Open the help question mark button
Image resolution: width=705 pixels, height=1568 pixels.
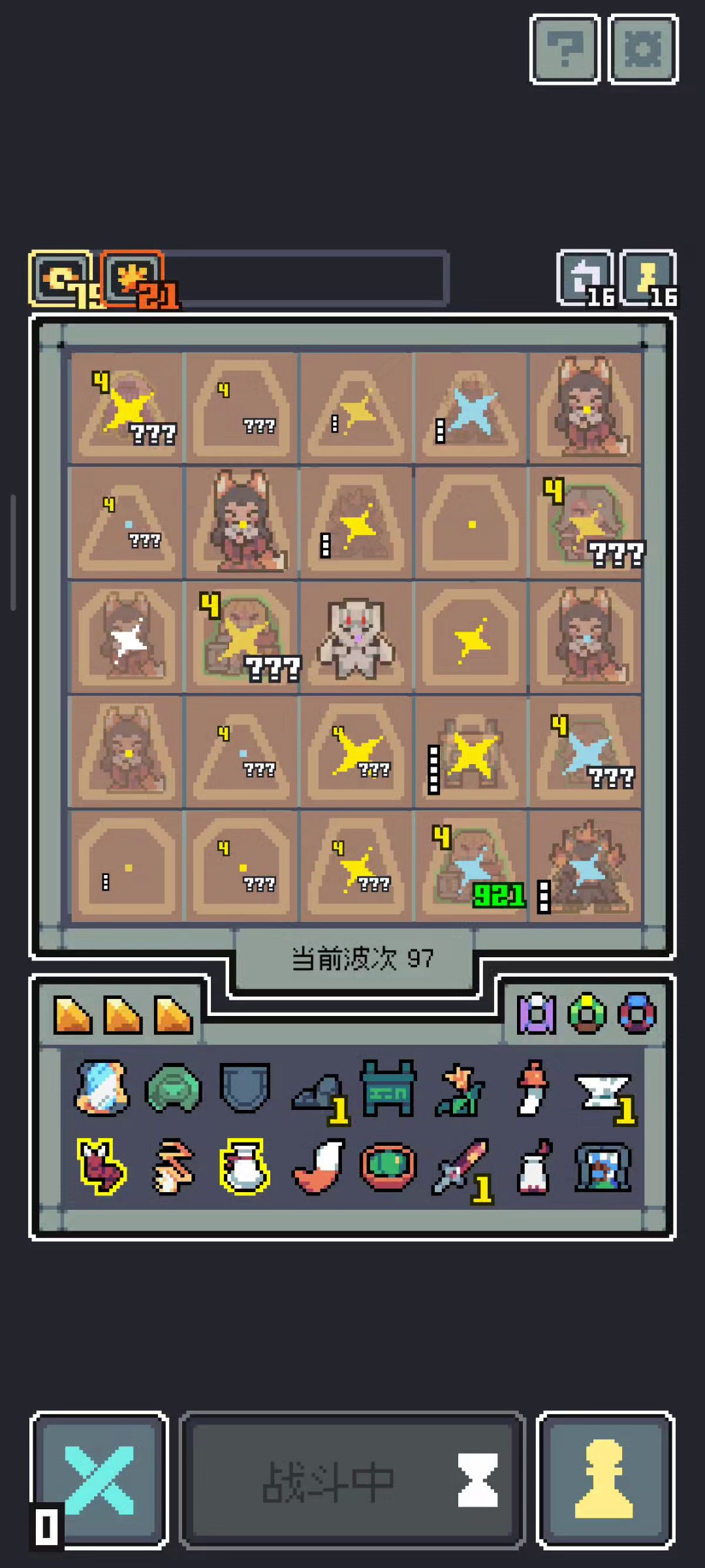pos(565,50)
